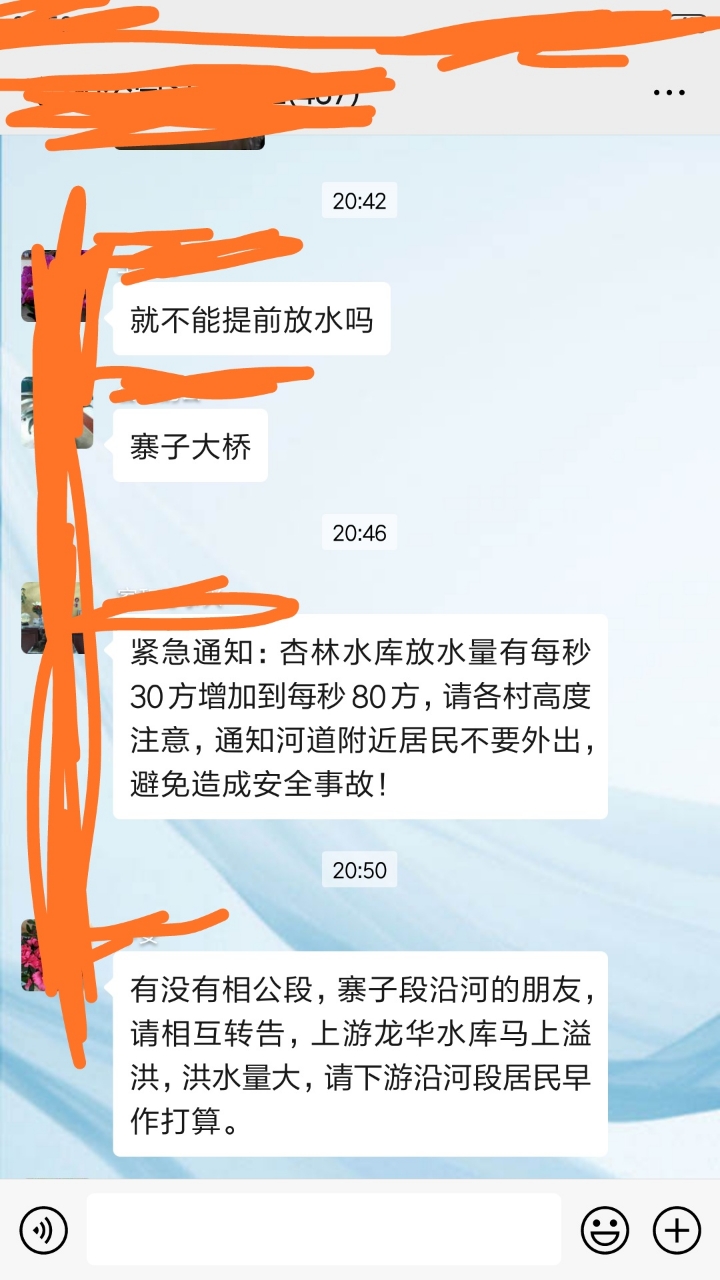This screenshot has height=1280, width=720.
Task: Open the plus attachments menu
Action: coord(677,1229)
